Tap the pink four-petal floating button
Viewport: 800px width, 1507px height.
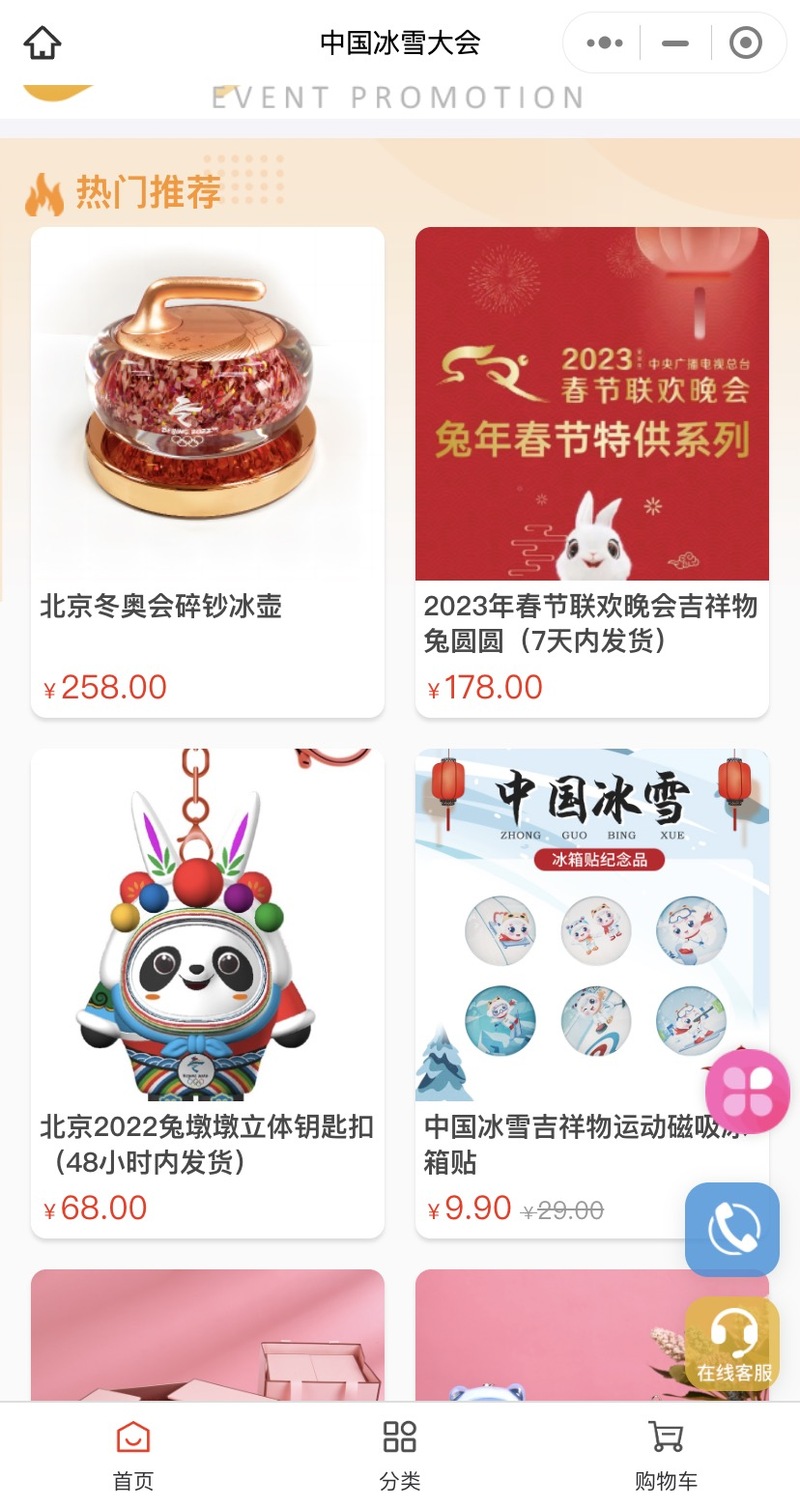coord(748,1091)
